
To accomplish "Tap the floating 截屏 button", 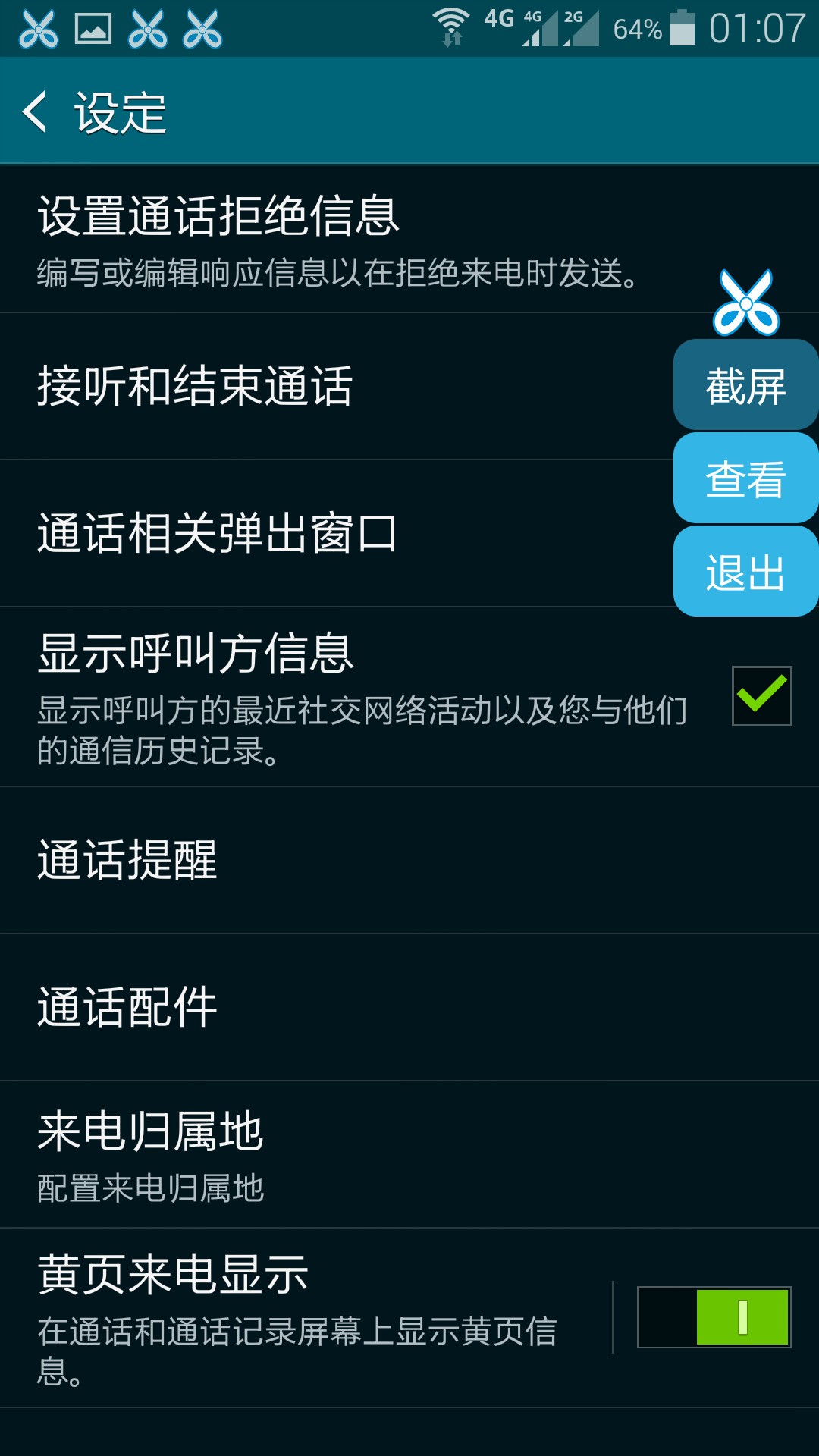I will 745,385.
